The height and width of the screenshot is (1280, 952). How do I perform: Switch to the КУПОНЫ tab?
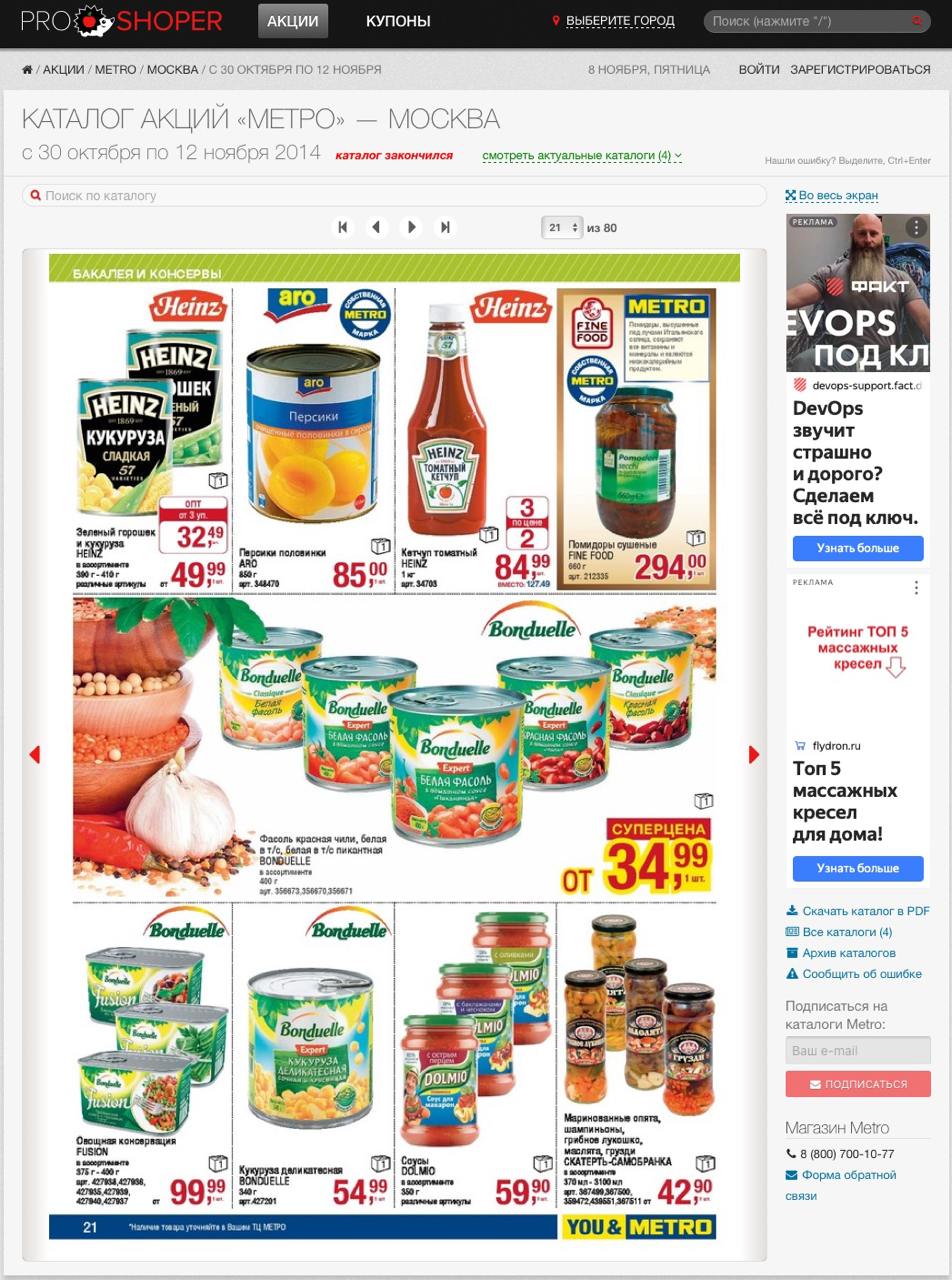[x=397, y=21]
